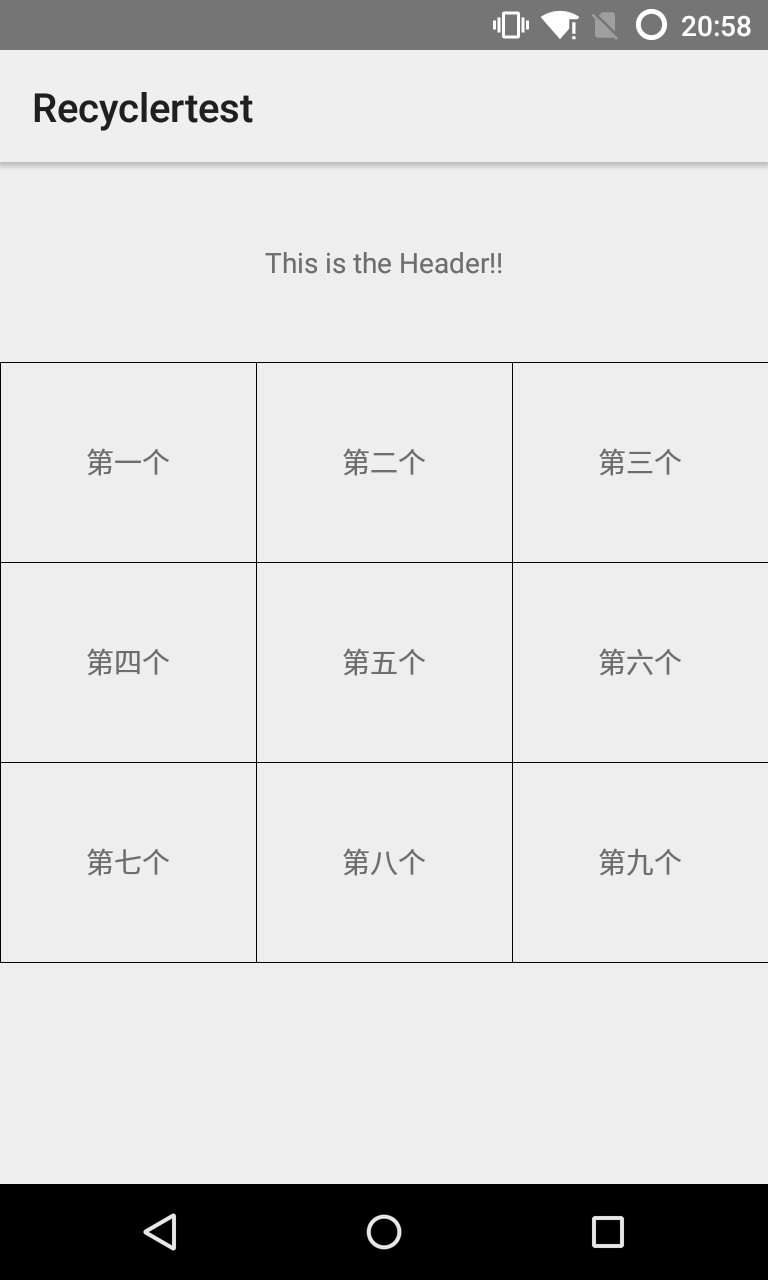Choose the 第四个 grid cell
768x1280 pixels.
click(x=128, y=662)
